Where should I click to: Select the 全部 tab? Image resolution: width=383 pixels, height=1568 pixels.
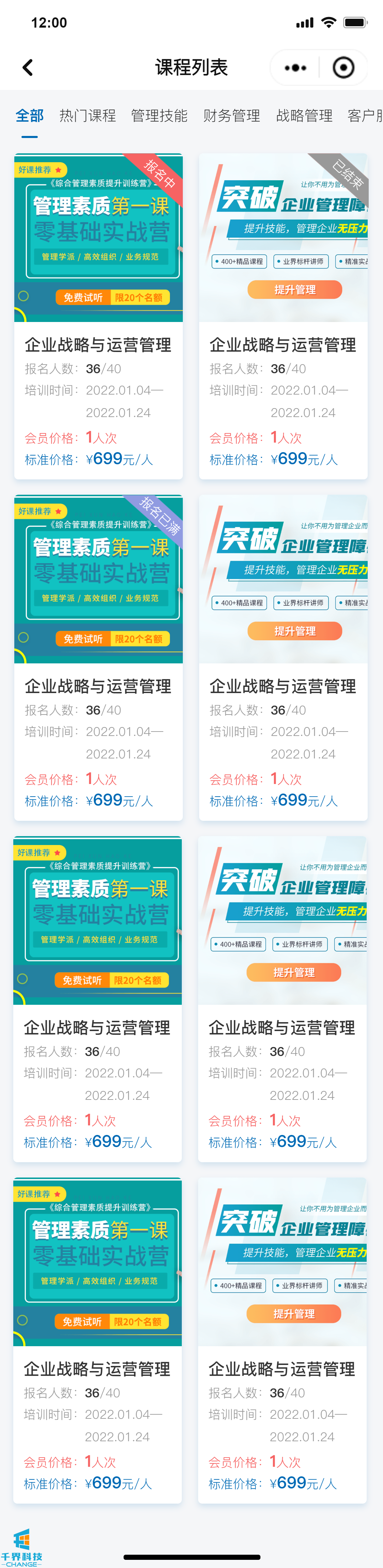(29, 116)
